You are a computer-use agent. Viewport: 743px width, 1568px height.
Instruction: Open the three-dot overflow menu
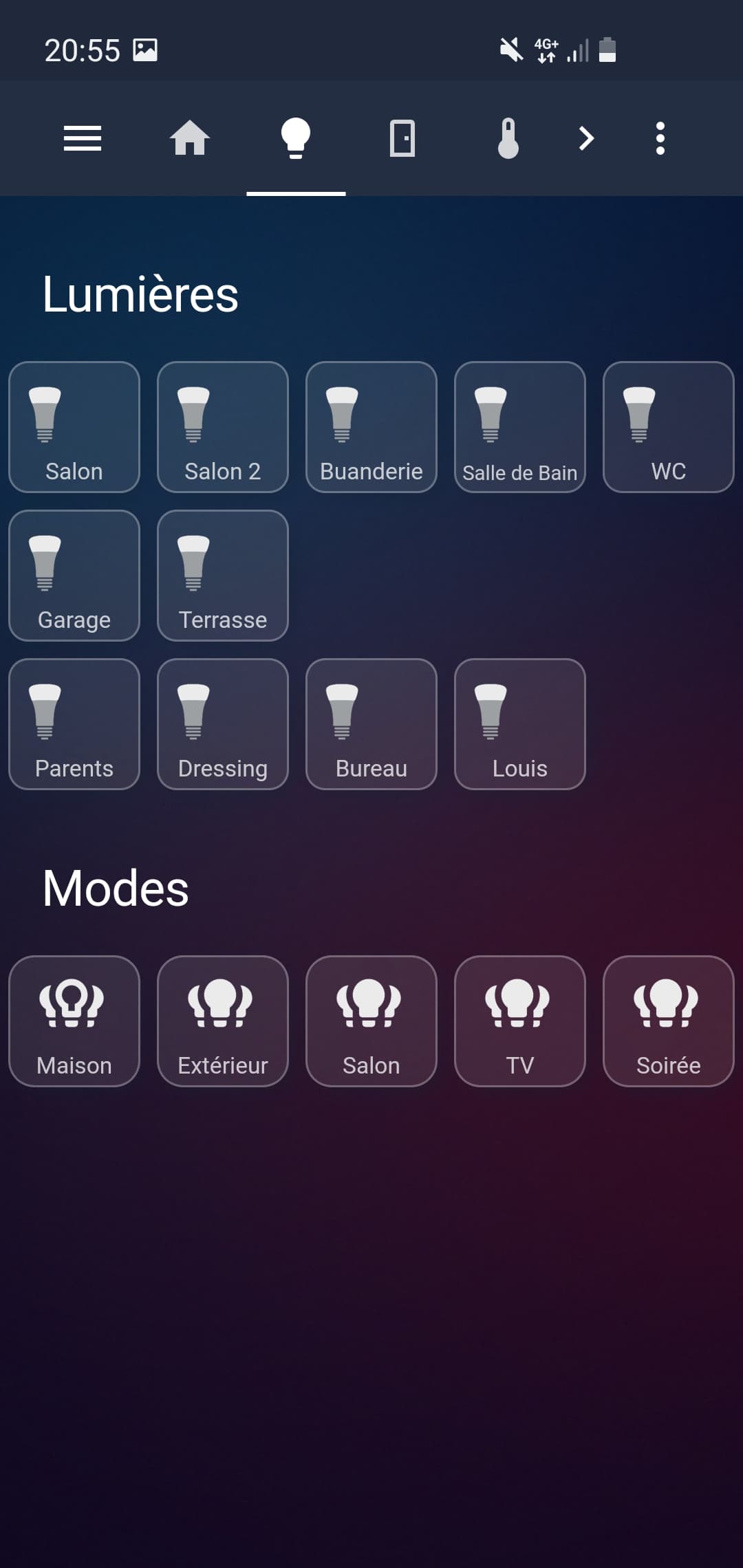click(x=660, y=138)
